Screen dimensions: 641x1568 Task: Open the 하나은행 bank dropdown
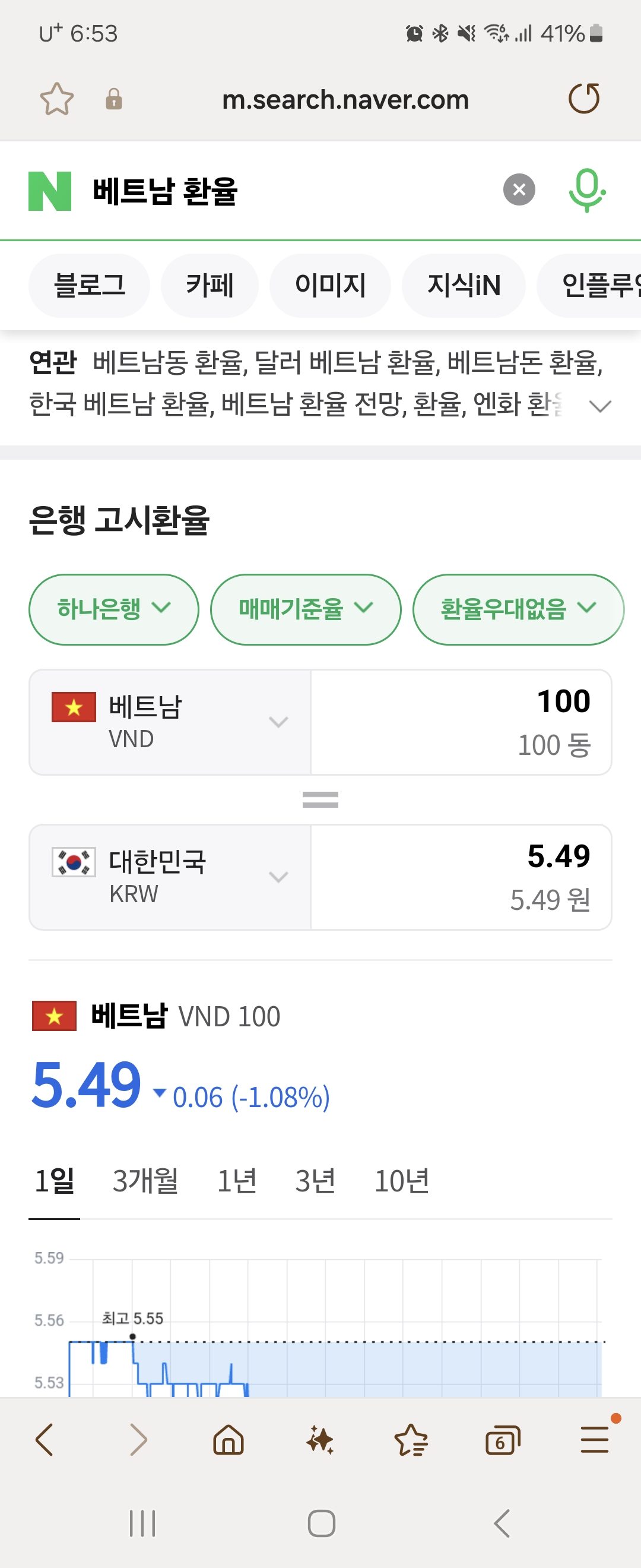(114, 609)
